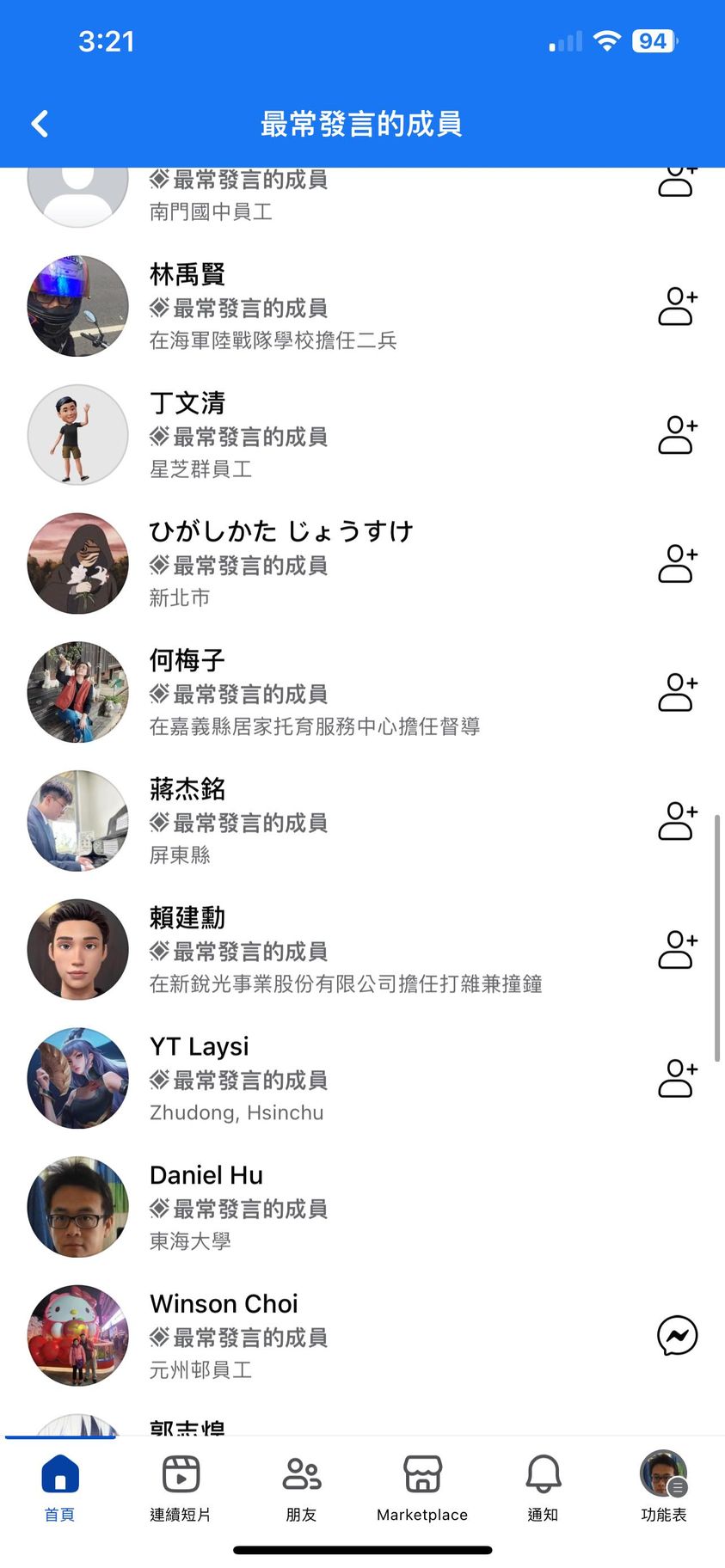The height and width of the screenshot is (1568, 725).
Task: Go to the 朋友 tab
Action: point(302,1487)
